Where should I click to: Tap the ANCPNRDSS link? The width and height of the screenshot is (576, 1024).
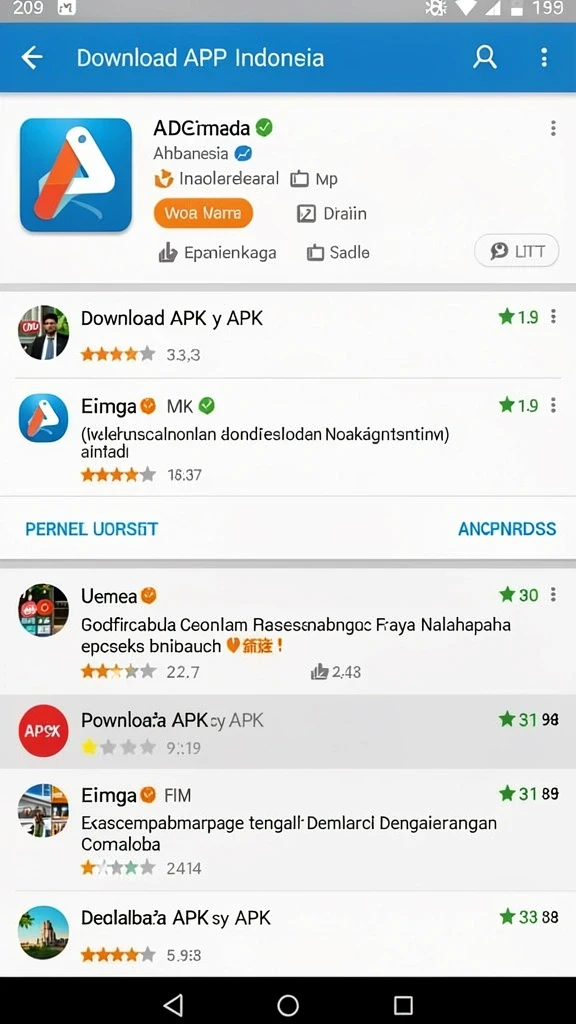pos(507,529)
